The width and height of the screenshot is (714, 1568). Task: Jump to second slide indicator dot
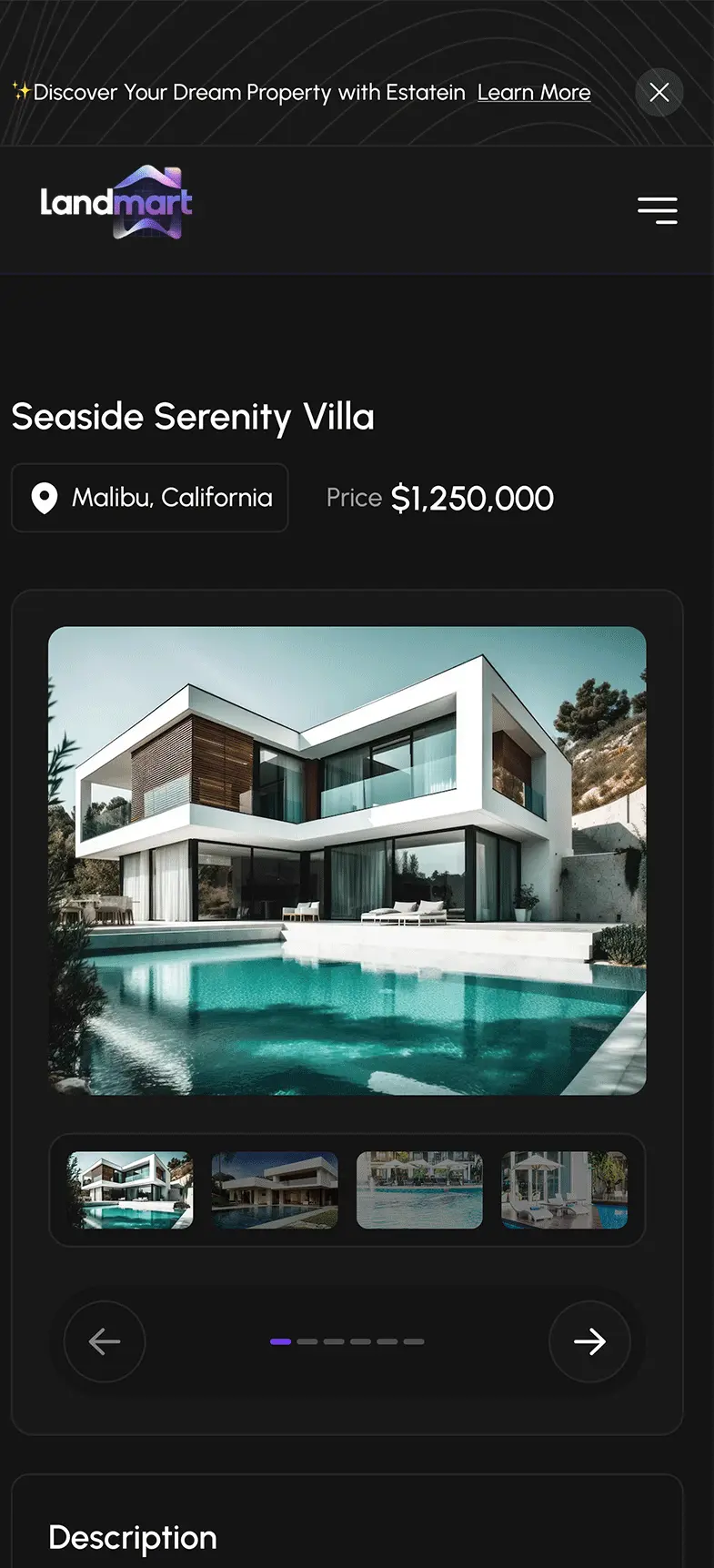pos(307,1341)
